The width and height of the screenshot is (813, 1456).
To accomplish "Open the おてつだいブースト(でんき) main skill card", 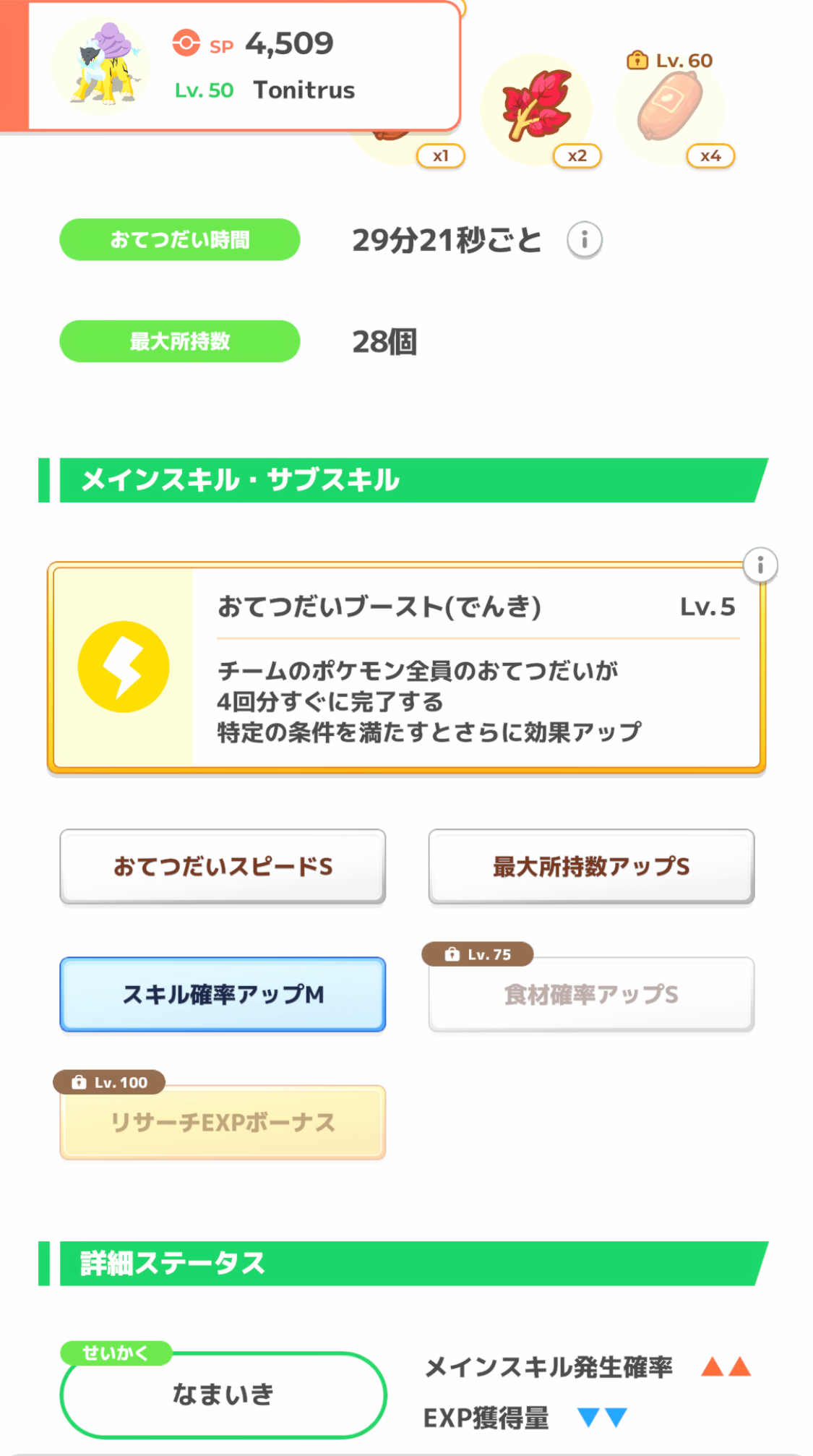I will [x=406, y=667].
